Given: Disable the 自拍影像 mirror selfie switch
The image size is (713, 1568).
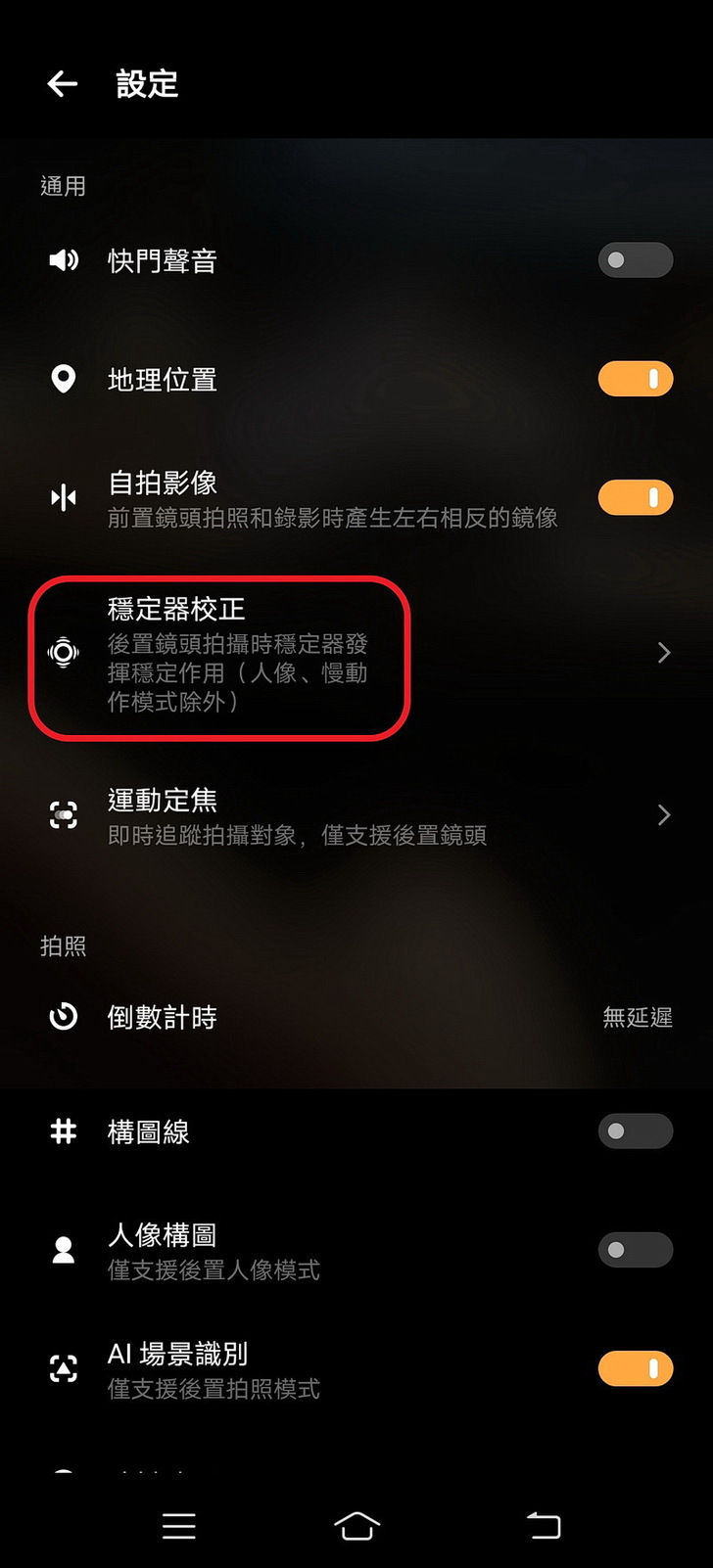Looking at the screenshot, I should point(635,497).
